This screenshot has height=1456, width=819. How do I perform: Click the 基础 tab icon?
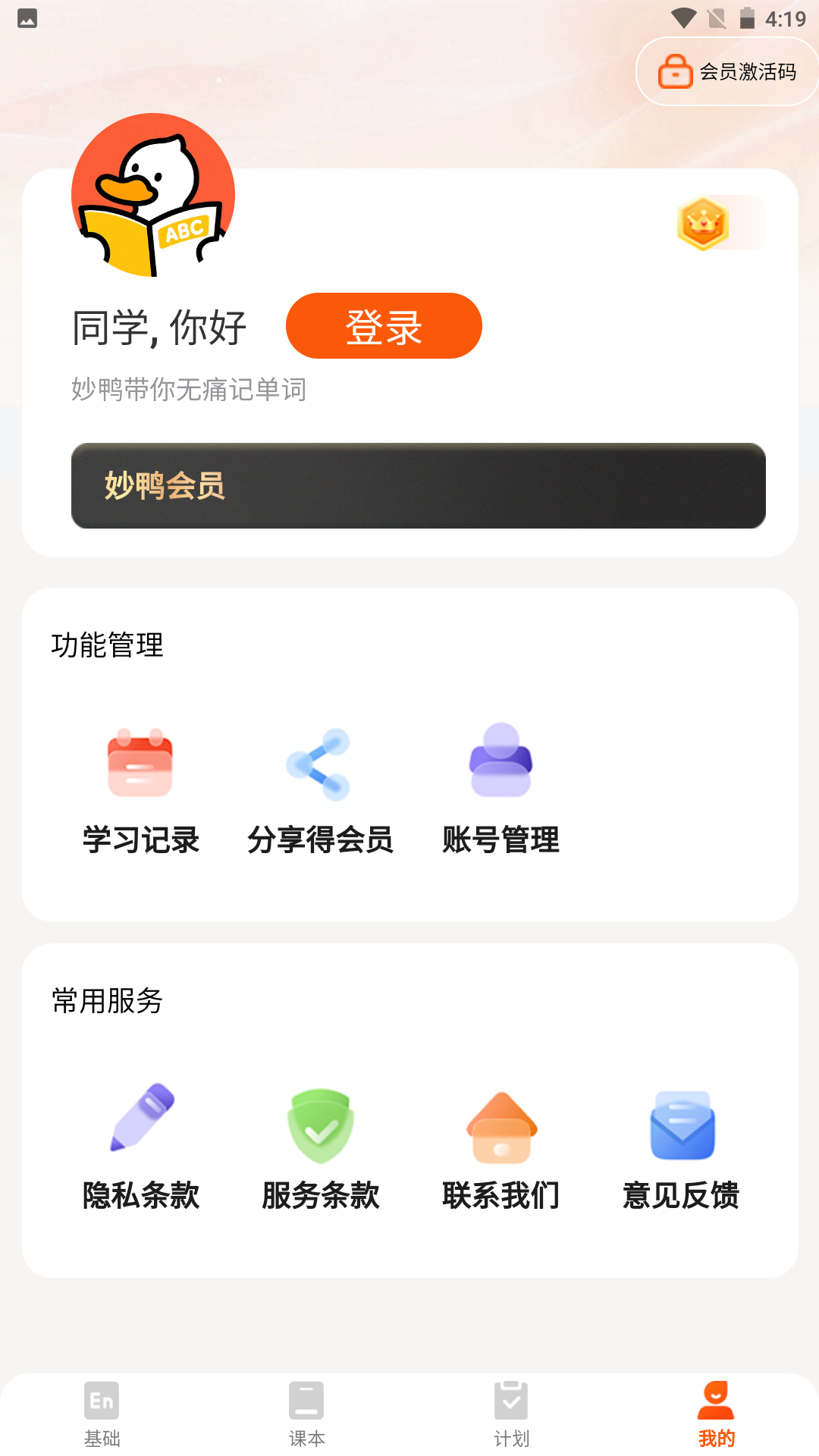[x=102, y=1401]
